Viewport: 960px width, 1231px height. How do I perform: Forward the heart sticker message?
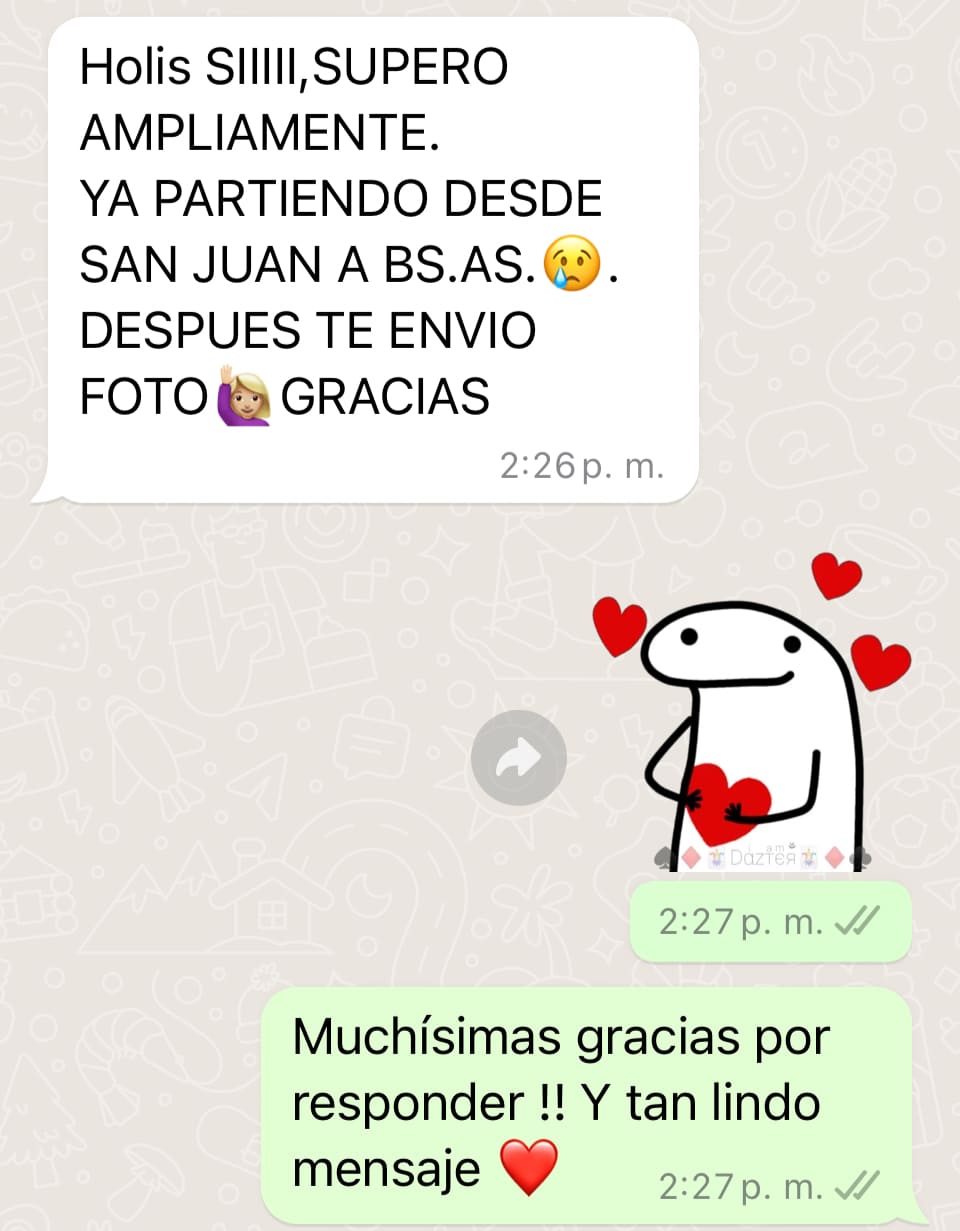pyautogui.click(x=519, y=757)
